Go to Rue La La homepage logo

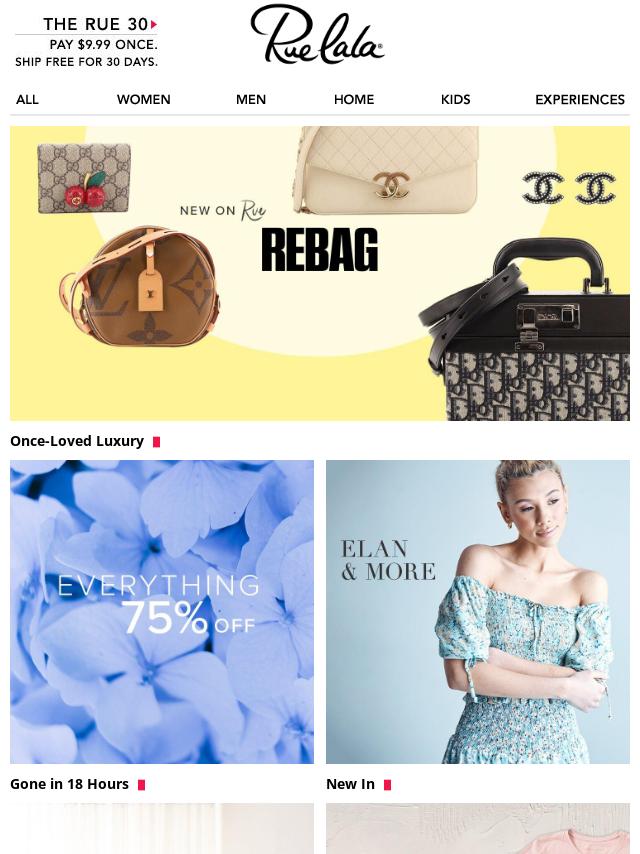pos(317,36)
